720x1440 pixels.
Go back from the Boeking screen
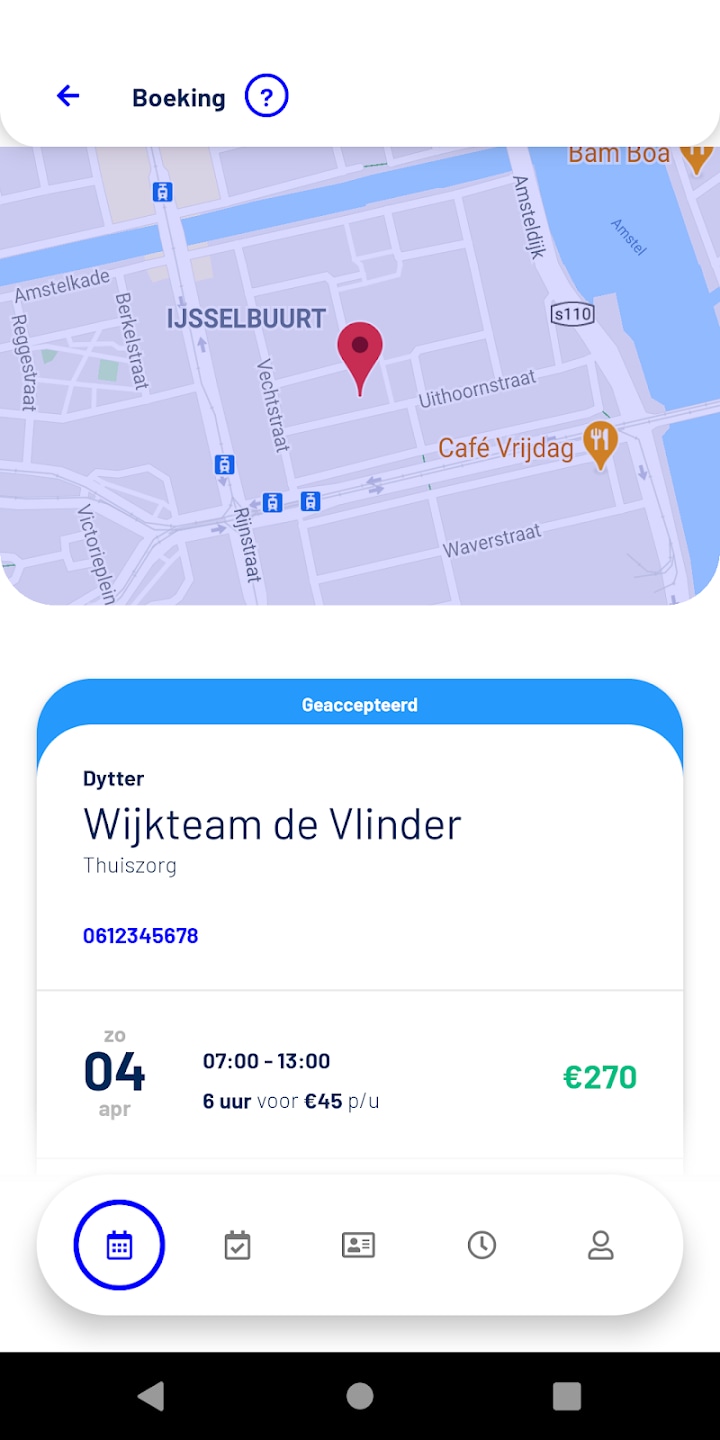[68, 96]
